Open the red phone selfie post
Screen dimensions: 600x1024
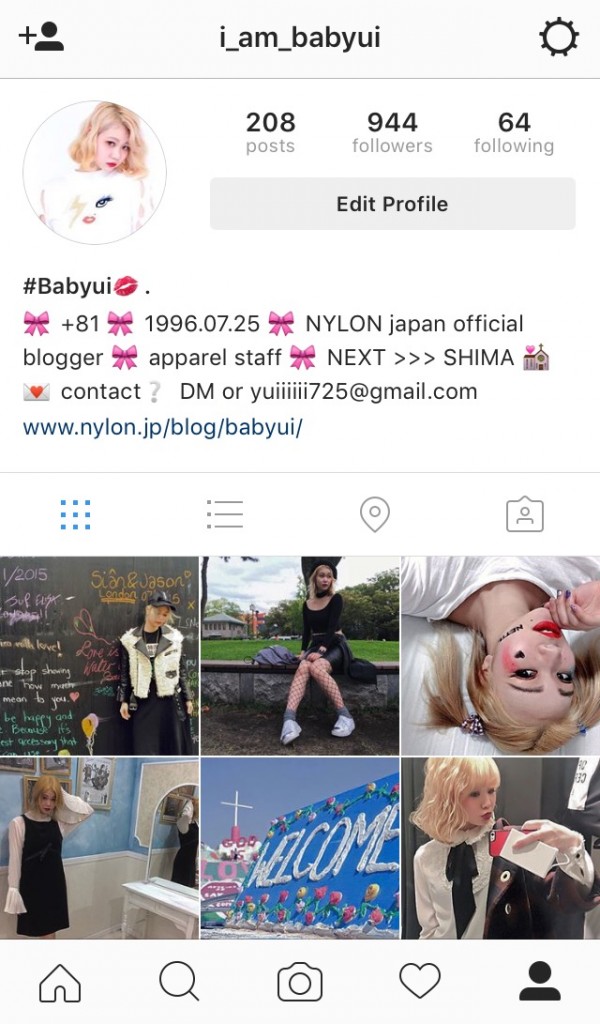click(x=501, y=848)
